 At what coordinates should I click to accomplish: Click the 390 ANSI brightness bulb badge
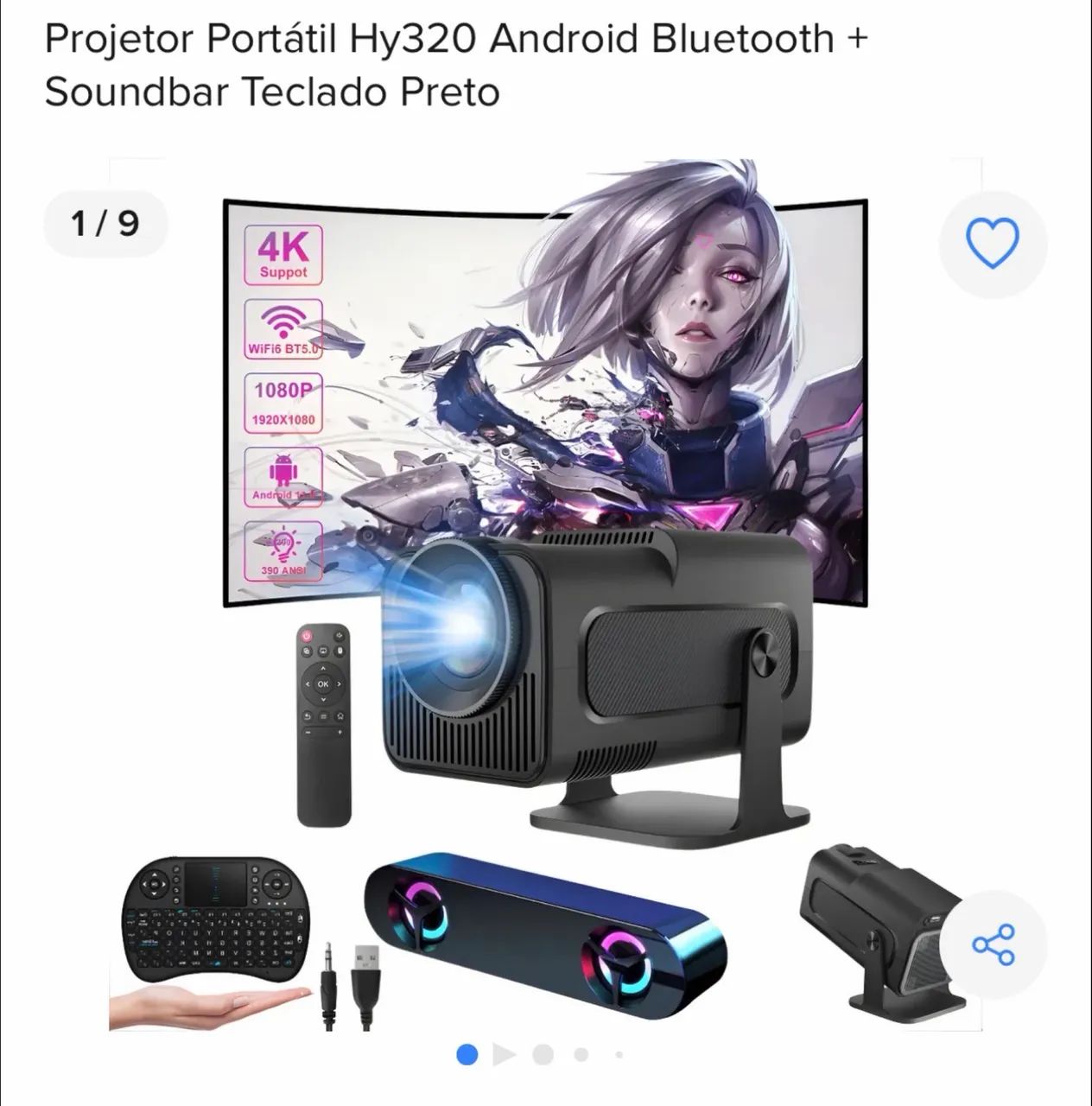pyautogui.click(x=281, y=549)
